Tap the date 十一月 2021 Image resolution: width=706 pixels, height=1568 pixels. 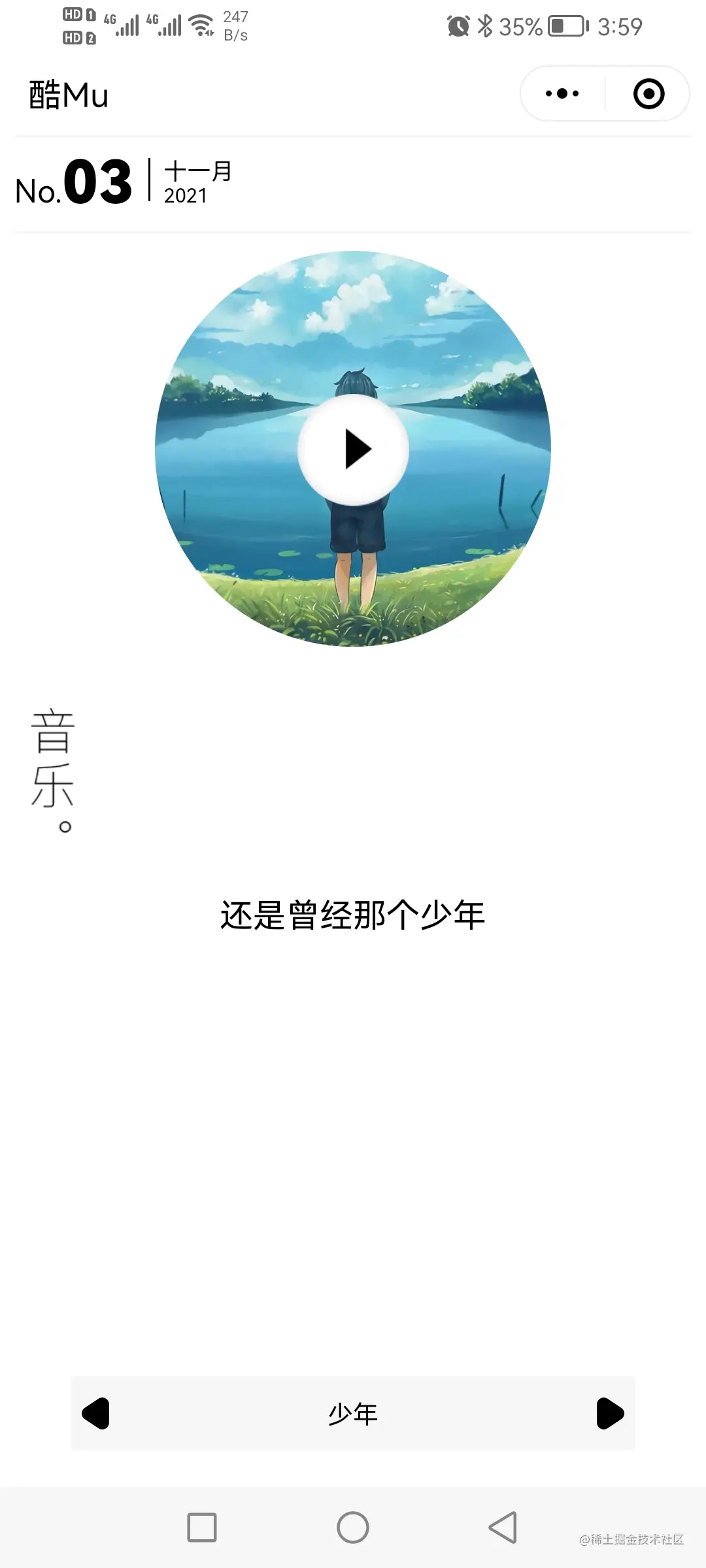(x=196, y=183)
